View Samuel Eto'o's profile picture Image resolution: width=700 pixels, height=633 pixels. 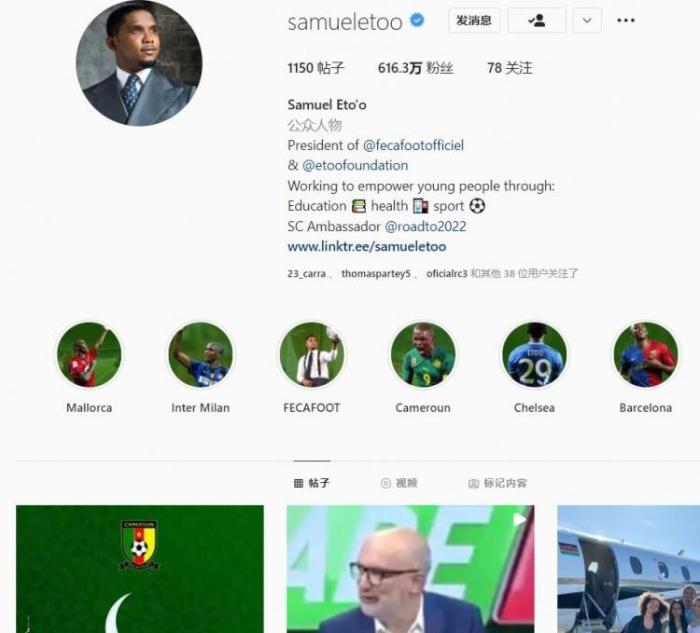pyautogui.click(x=139, y=62)
